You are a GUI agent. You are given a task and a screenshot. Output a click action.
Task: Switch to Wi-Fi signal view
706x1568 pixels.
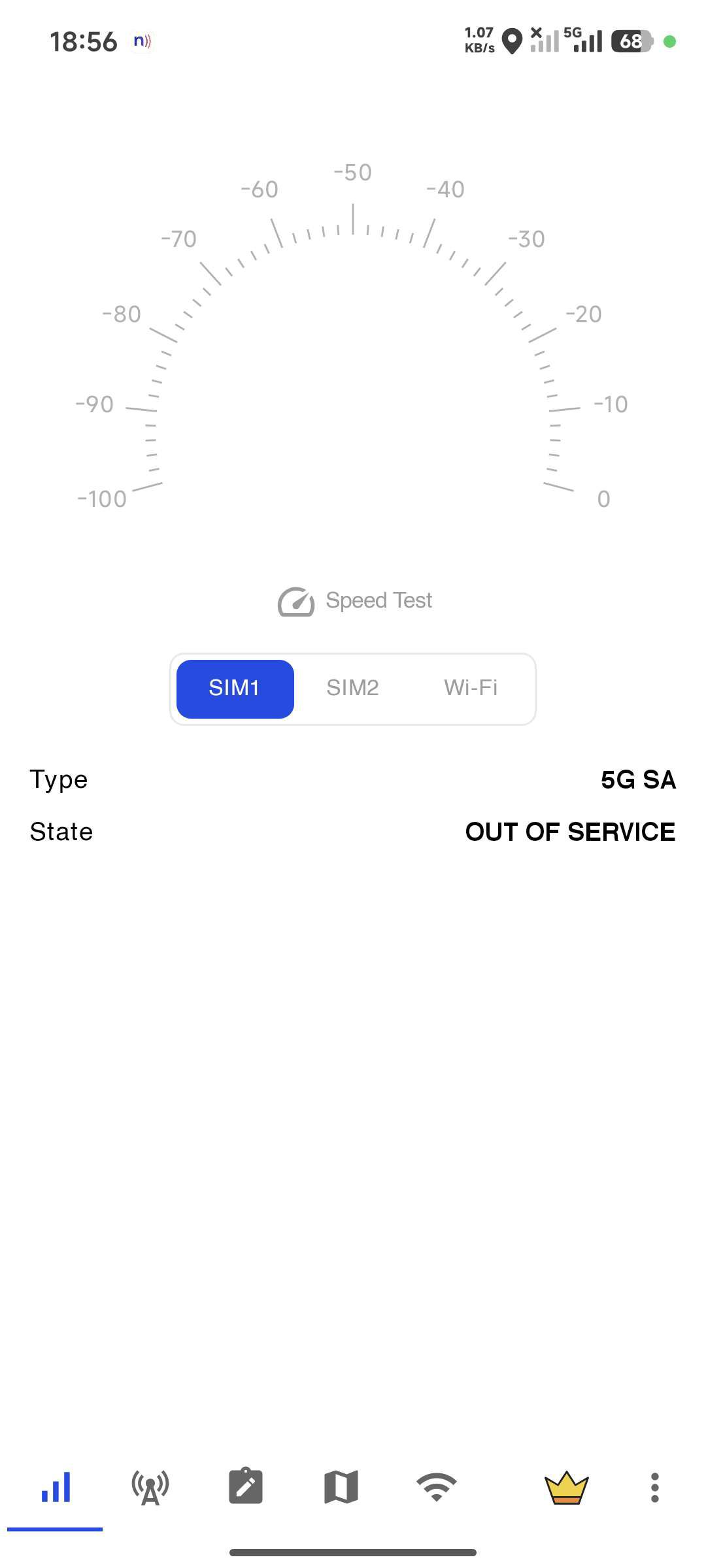[471, 689]
